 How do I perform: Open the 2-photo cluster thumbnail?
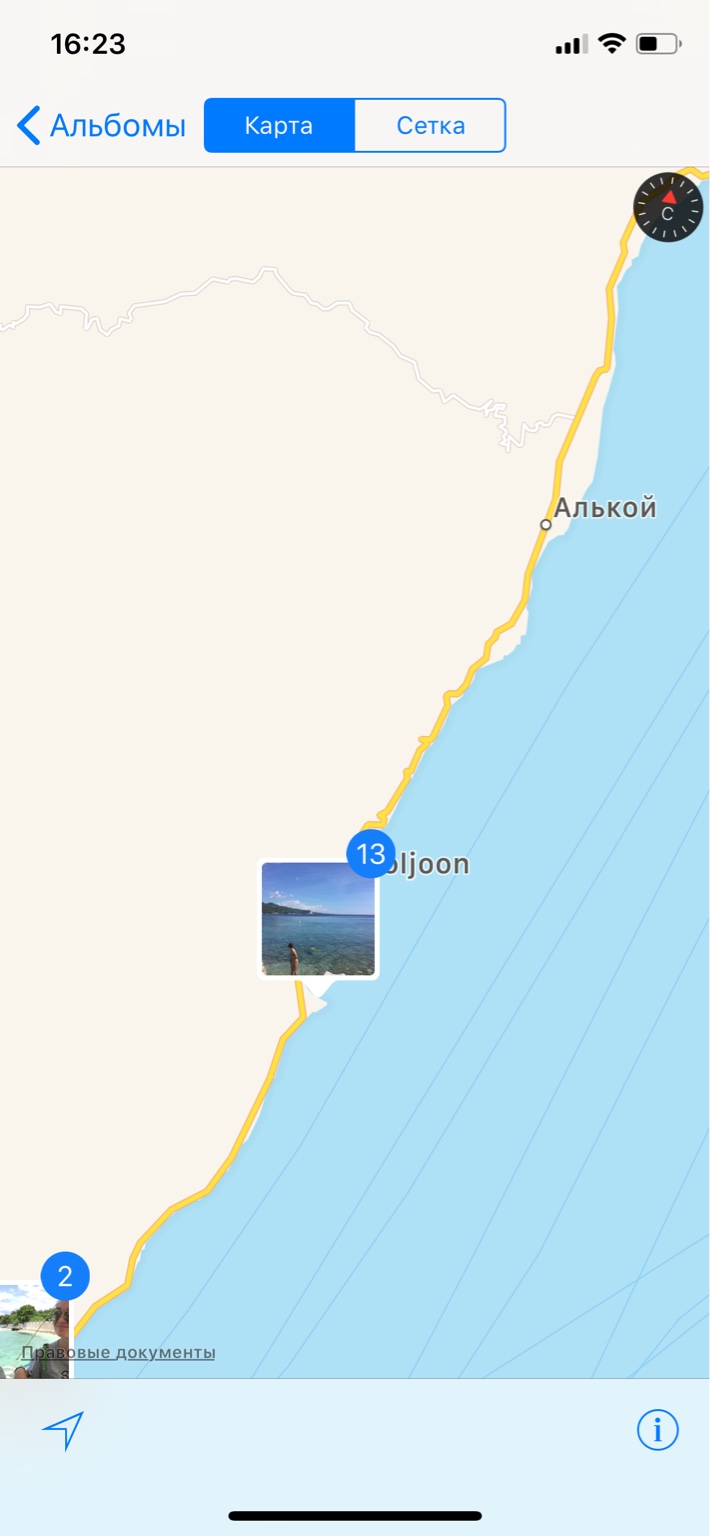pyautogui.click(x=35, y=1331)
